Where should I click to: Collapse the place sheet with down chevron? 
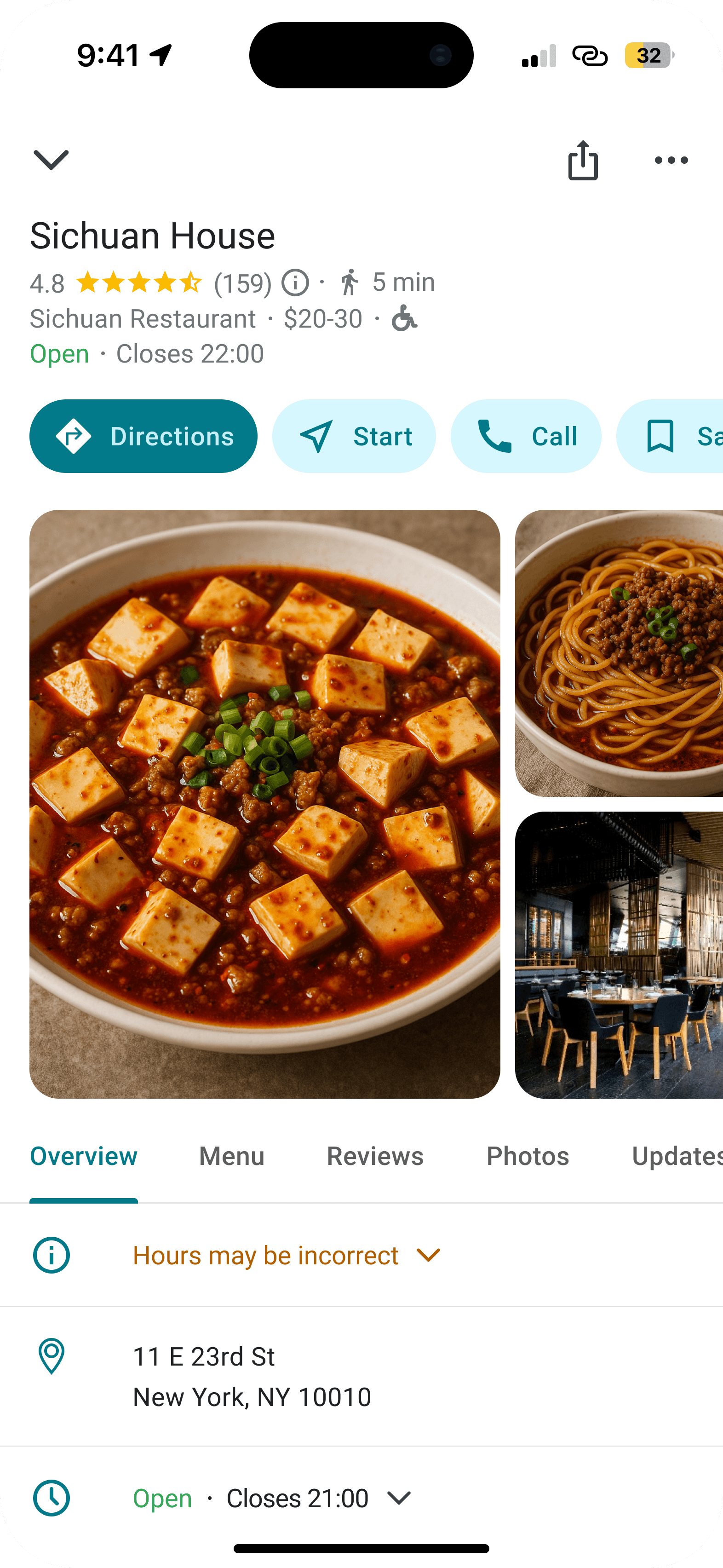click(51, 160)
